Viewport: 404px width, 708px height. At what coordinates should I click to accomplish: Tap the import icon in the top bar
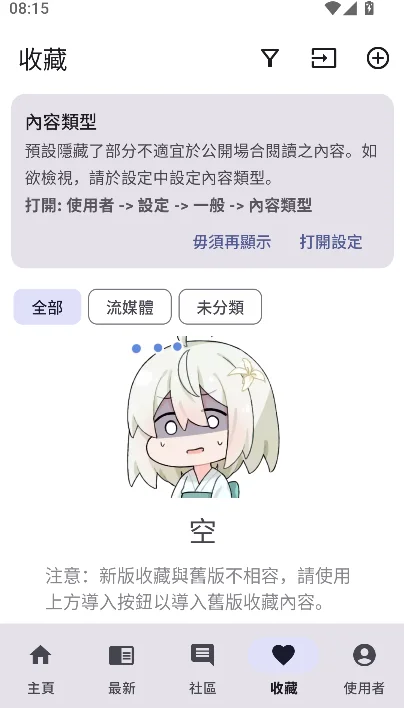point(324,58)
